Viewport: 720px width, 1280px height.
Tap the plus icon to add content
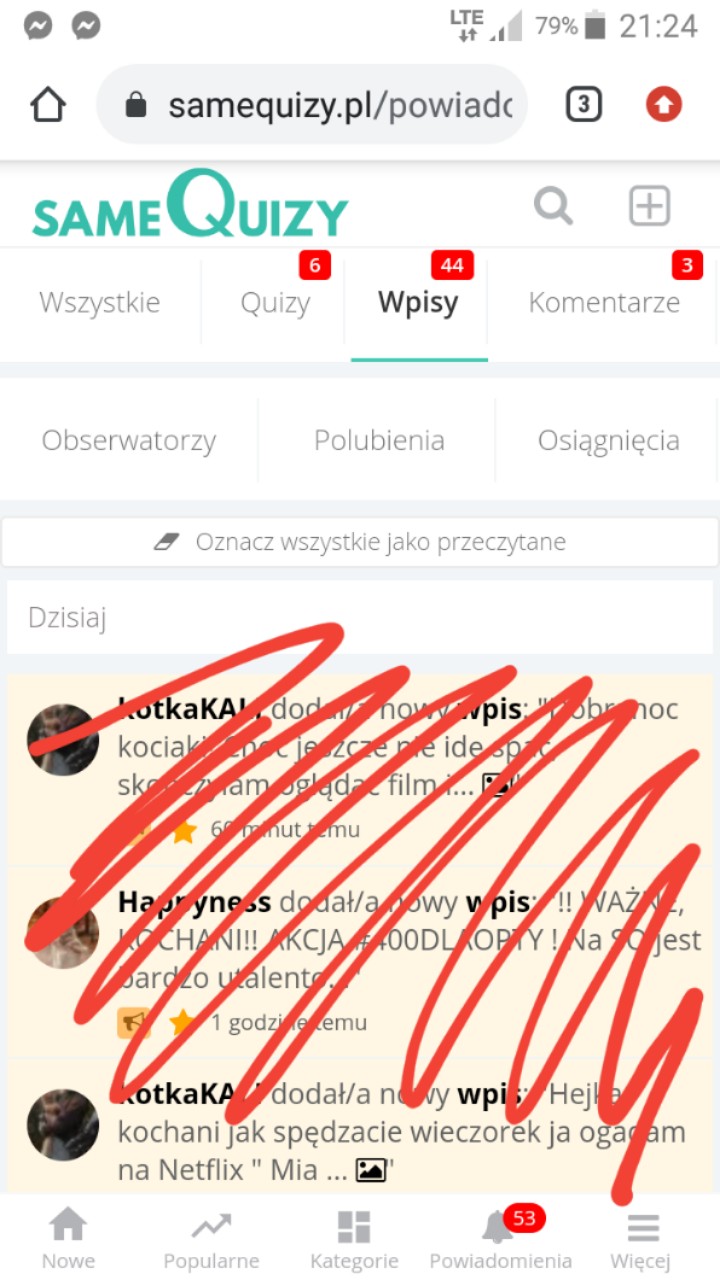pyautogui.click(x=649, y=207)
